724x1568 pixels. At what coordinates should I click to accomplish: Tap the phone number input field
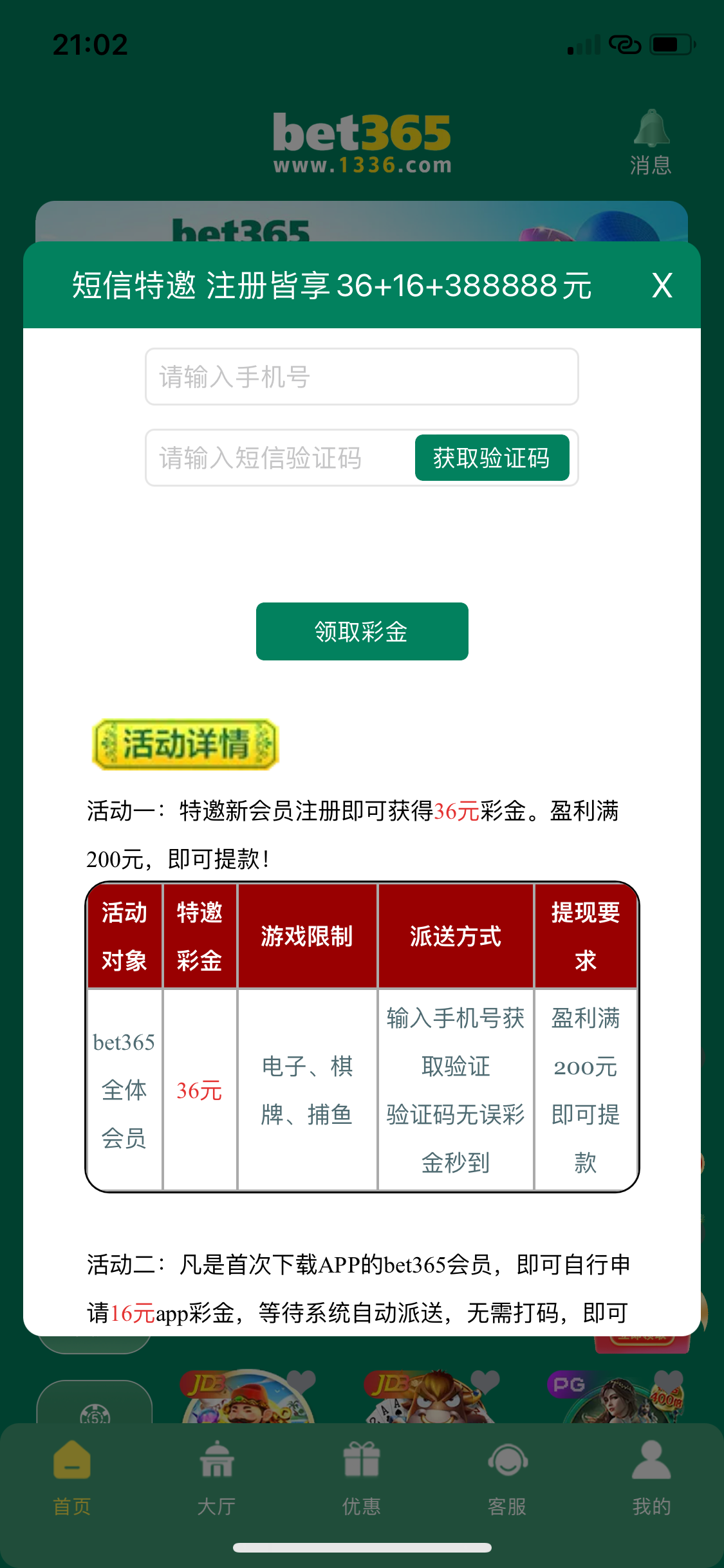coord(361,377)
